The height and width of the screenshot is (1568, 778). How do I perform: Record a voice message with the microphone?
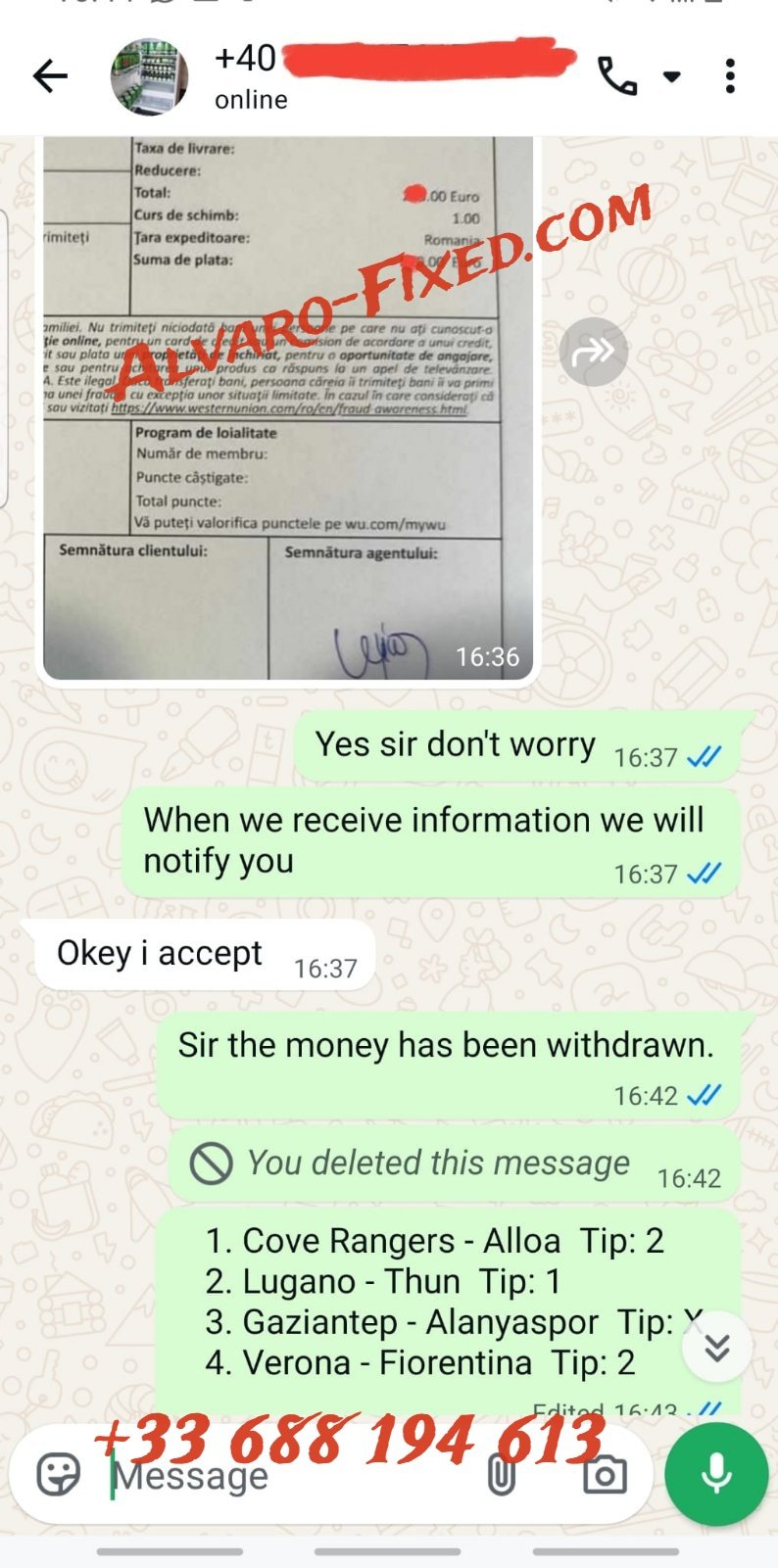coord(716,1474)
